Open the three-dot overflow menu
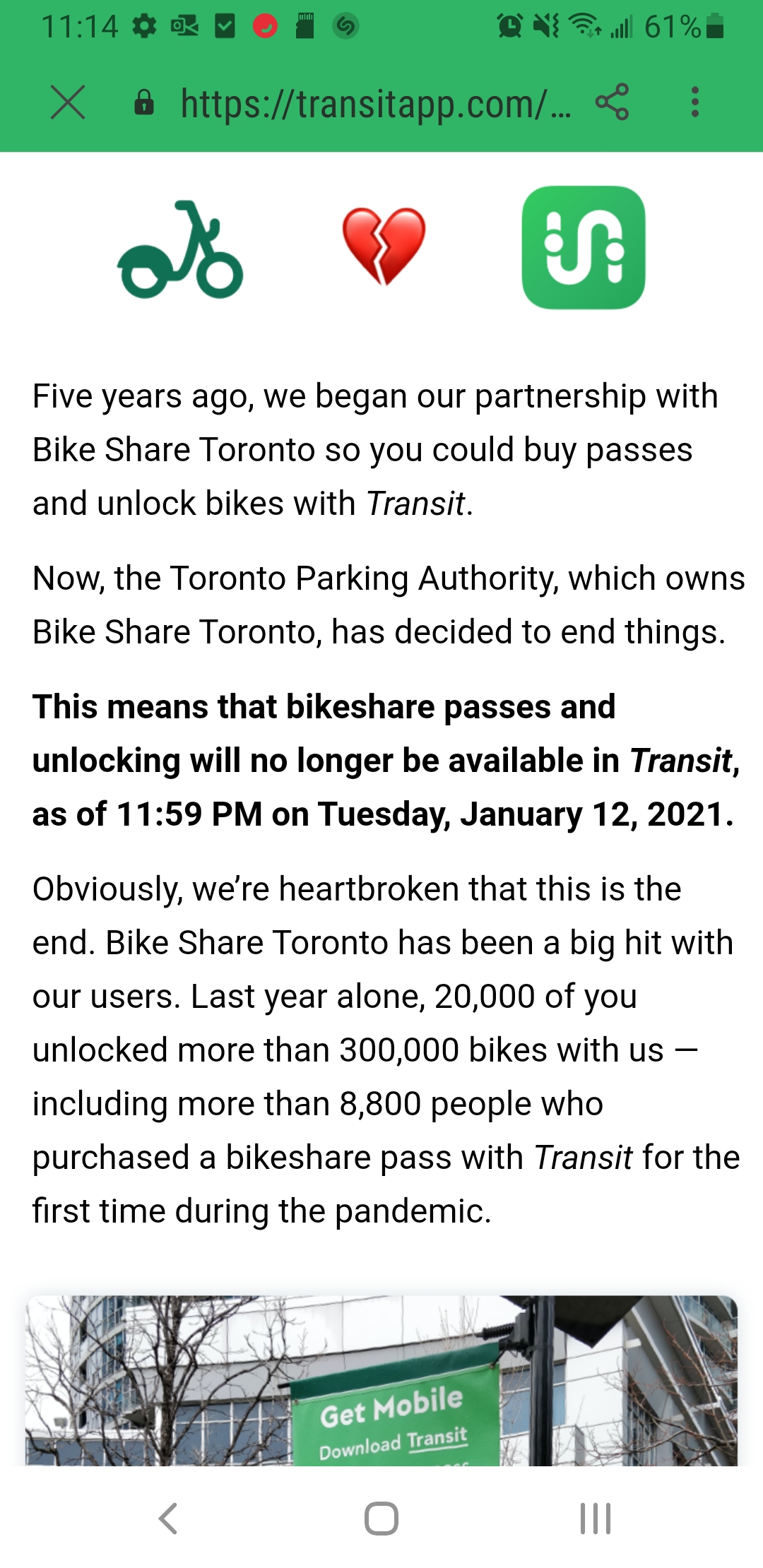763x1568 pixels. pyautogui.click(x=695, y=102)
